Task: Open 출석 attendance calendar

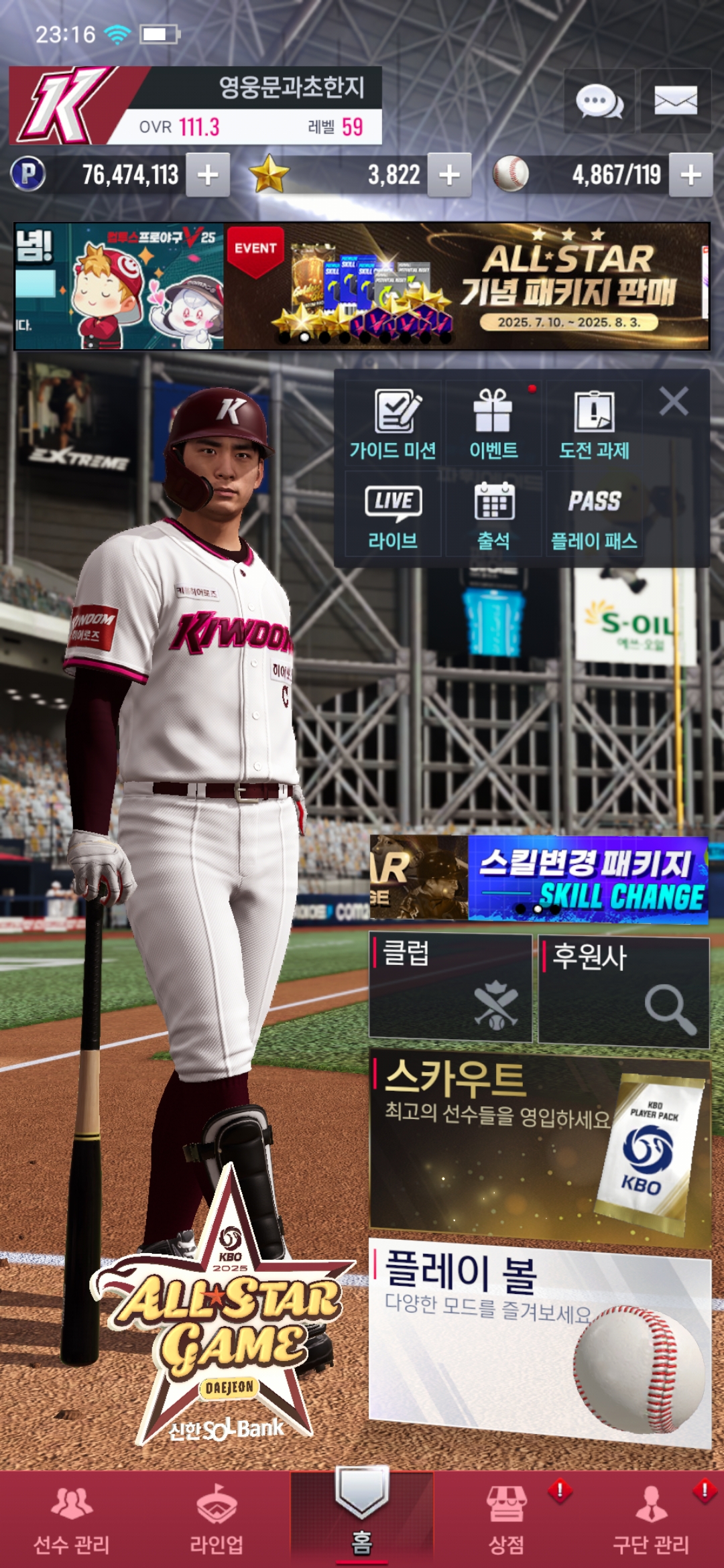Action: (493, 514)
